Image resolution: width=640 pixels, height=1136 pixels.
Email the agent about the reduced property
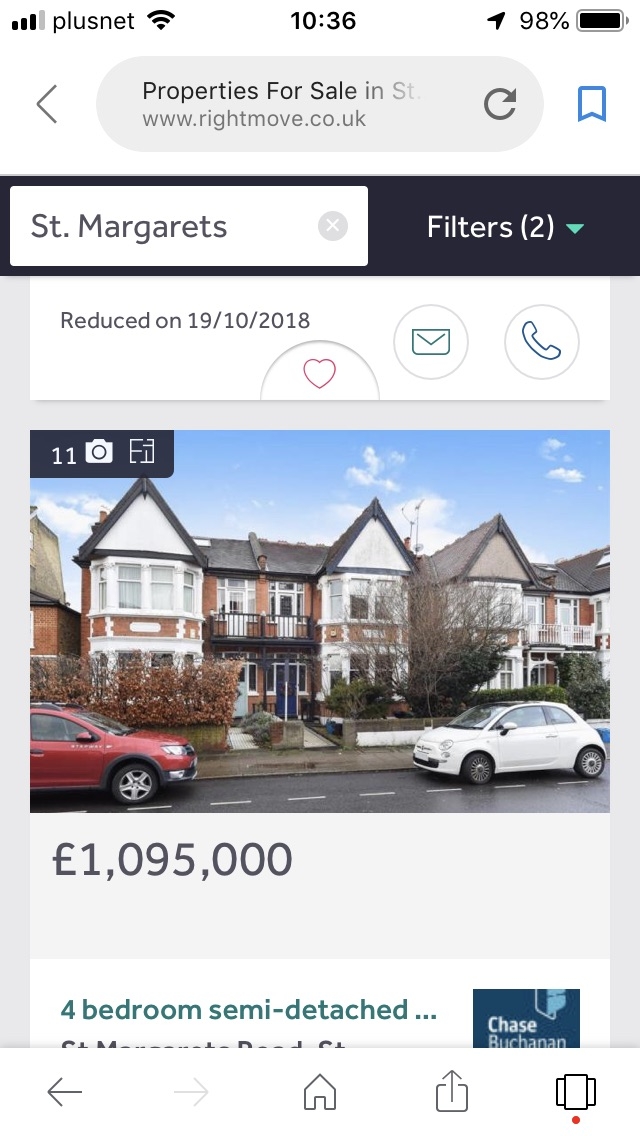[x=431, y=342]
